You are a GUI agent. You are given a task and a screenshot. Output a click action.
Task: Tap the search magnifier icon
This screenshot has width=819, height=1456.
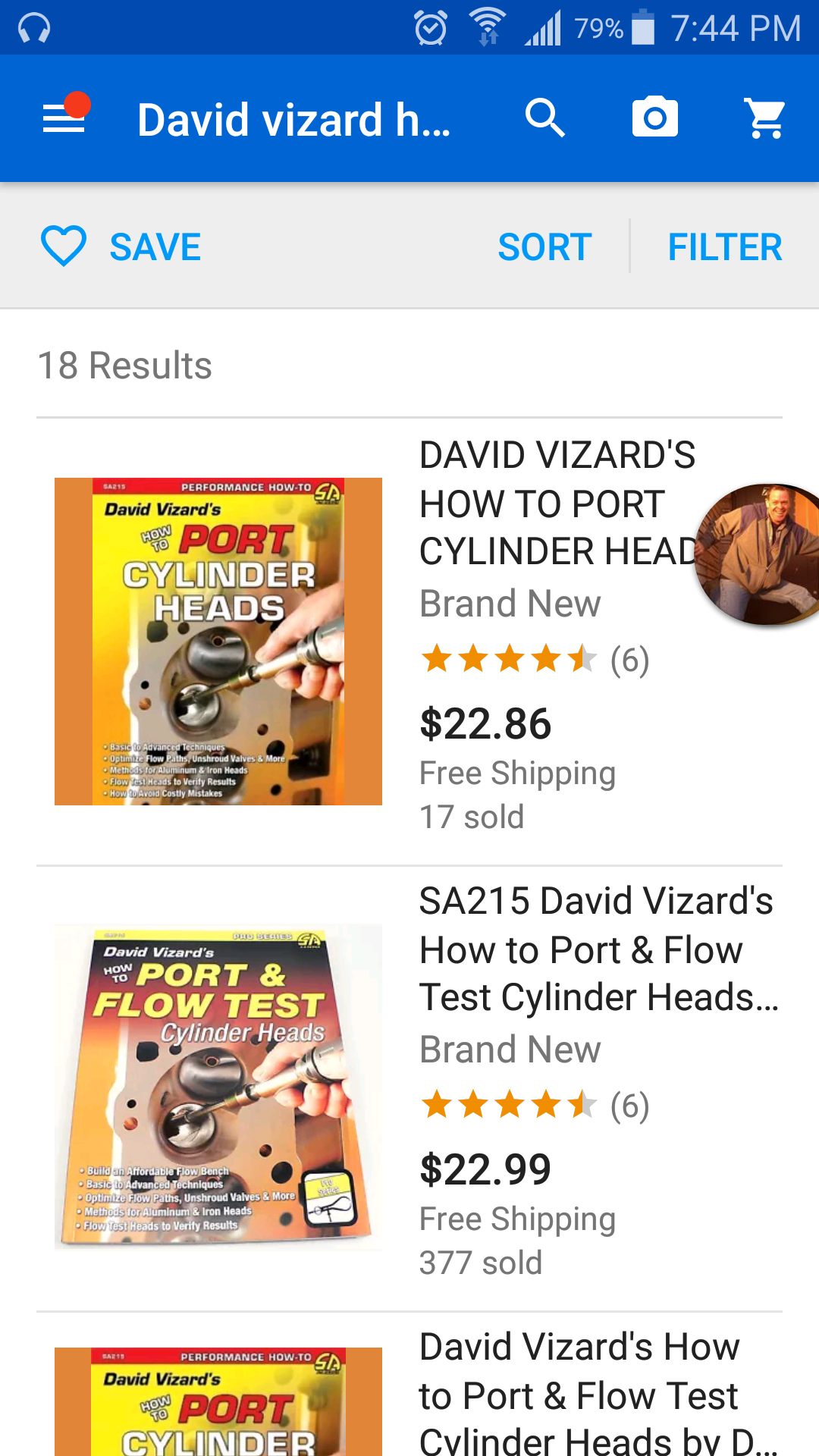[545, 119]
